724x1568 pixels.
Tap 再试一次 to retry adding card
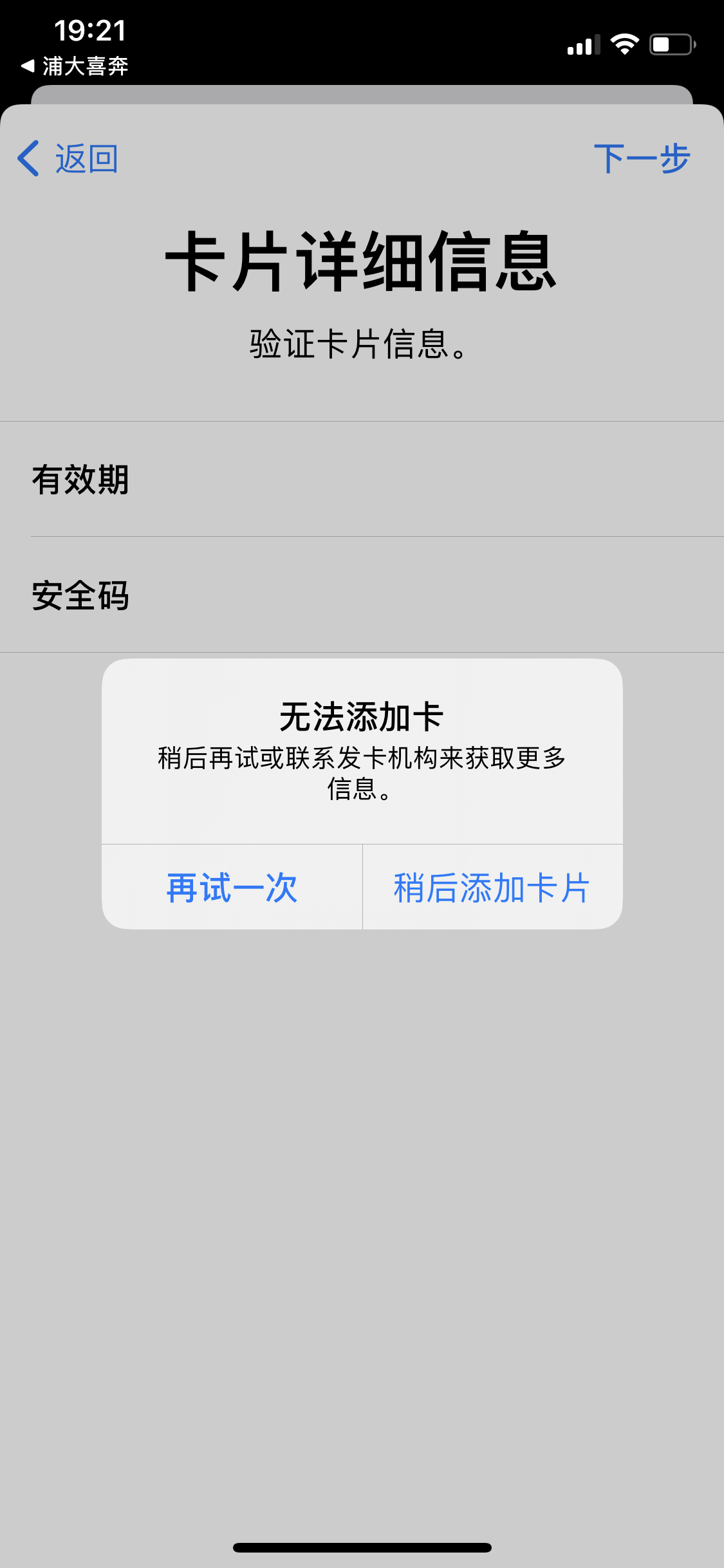point(232,888)
